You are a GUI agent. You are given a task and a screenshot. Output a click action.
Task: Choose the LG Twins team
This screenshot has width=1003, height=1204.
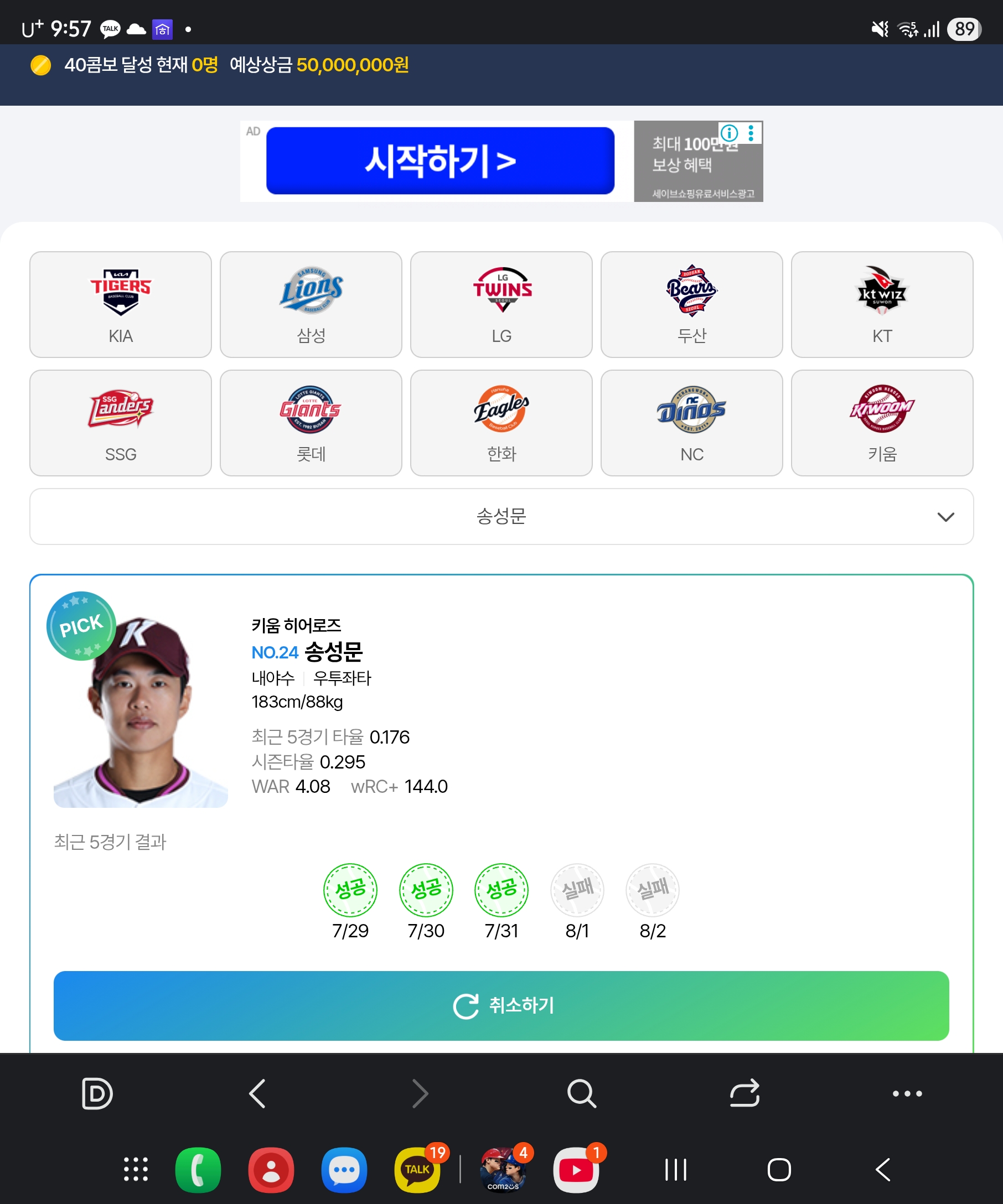501,304
